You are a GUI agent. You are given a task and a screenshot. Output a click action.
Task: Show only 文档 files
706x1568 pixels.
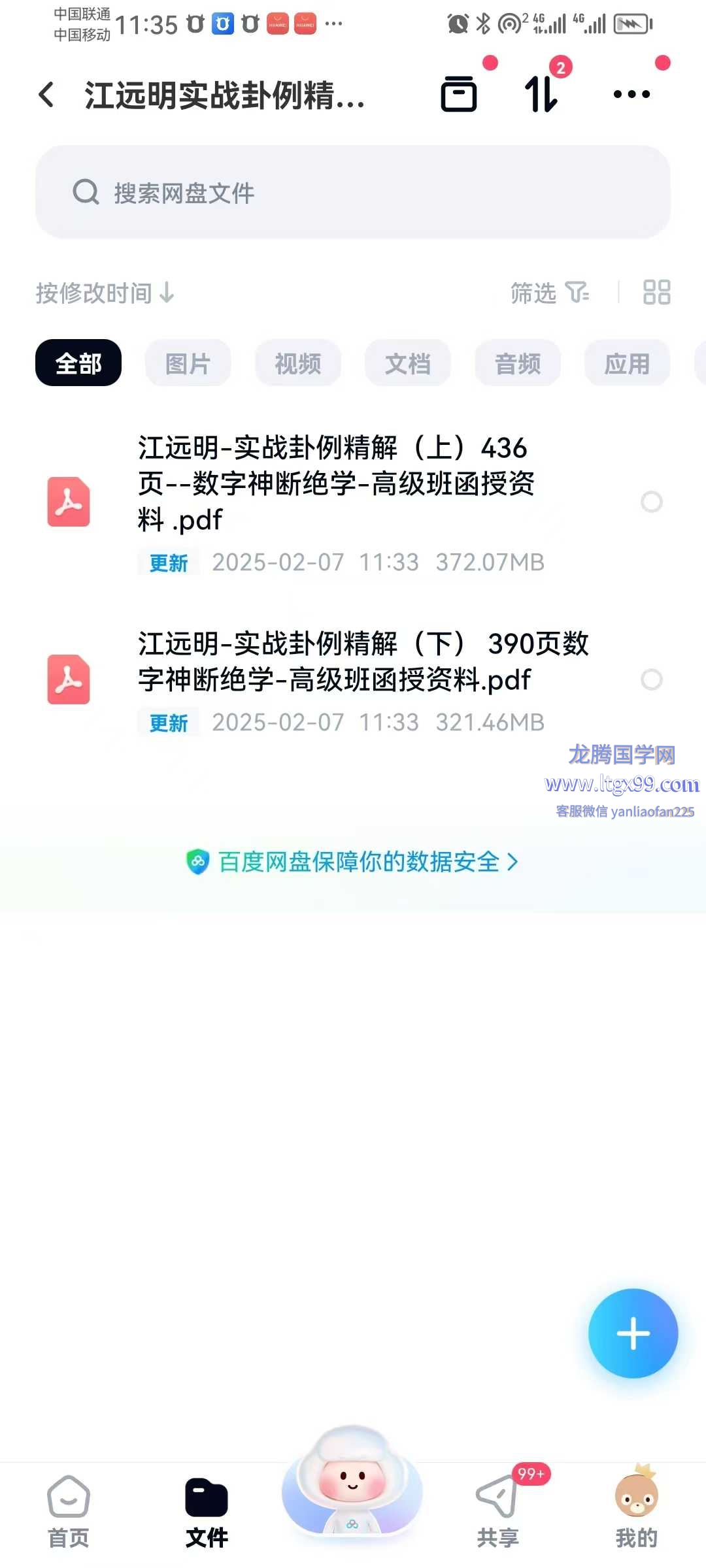pyautogui.click(x=408, y=363)
